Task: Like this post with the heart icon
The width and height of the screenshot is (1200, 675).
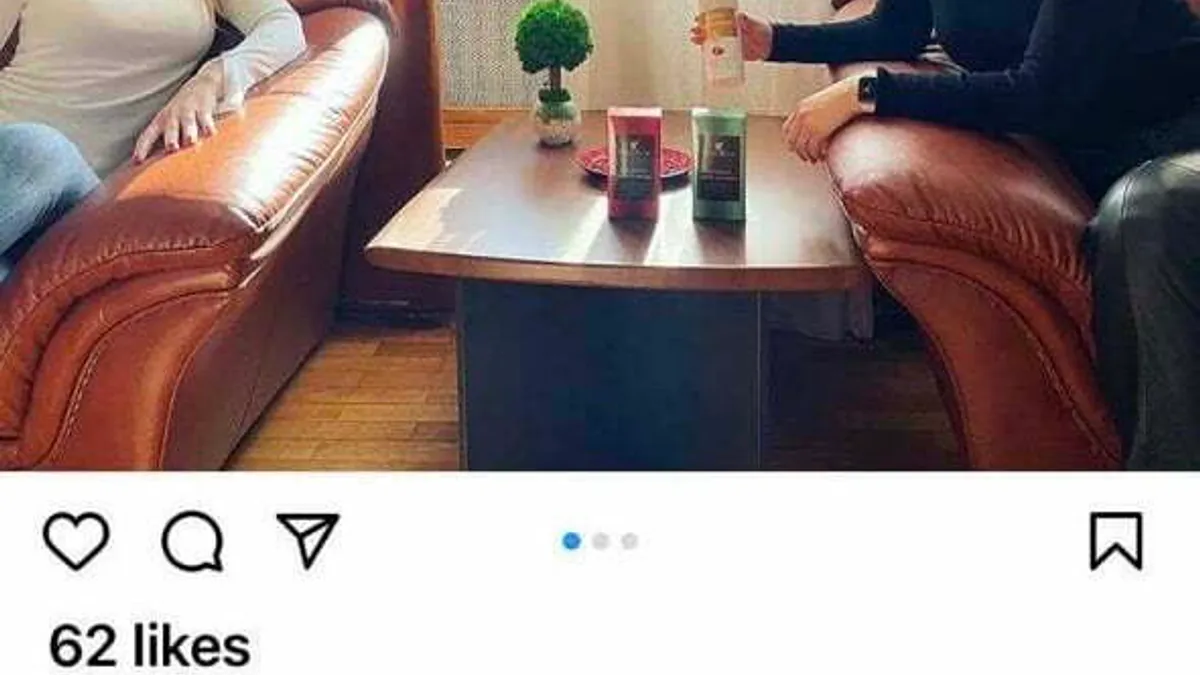Action: tap(76, 541)
